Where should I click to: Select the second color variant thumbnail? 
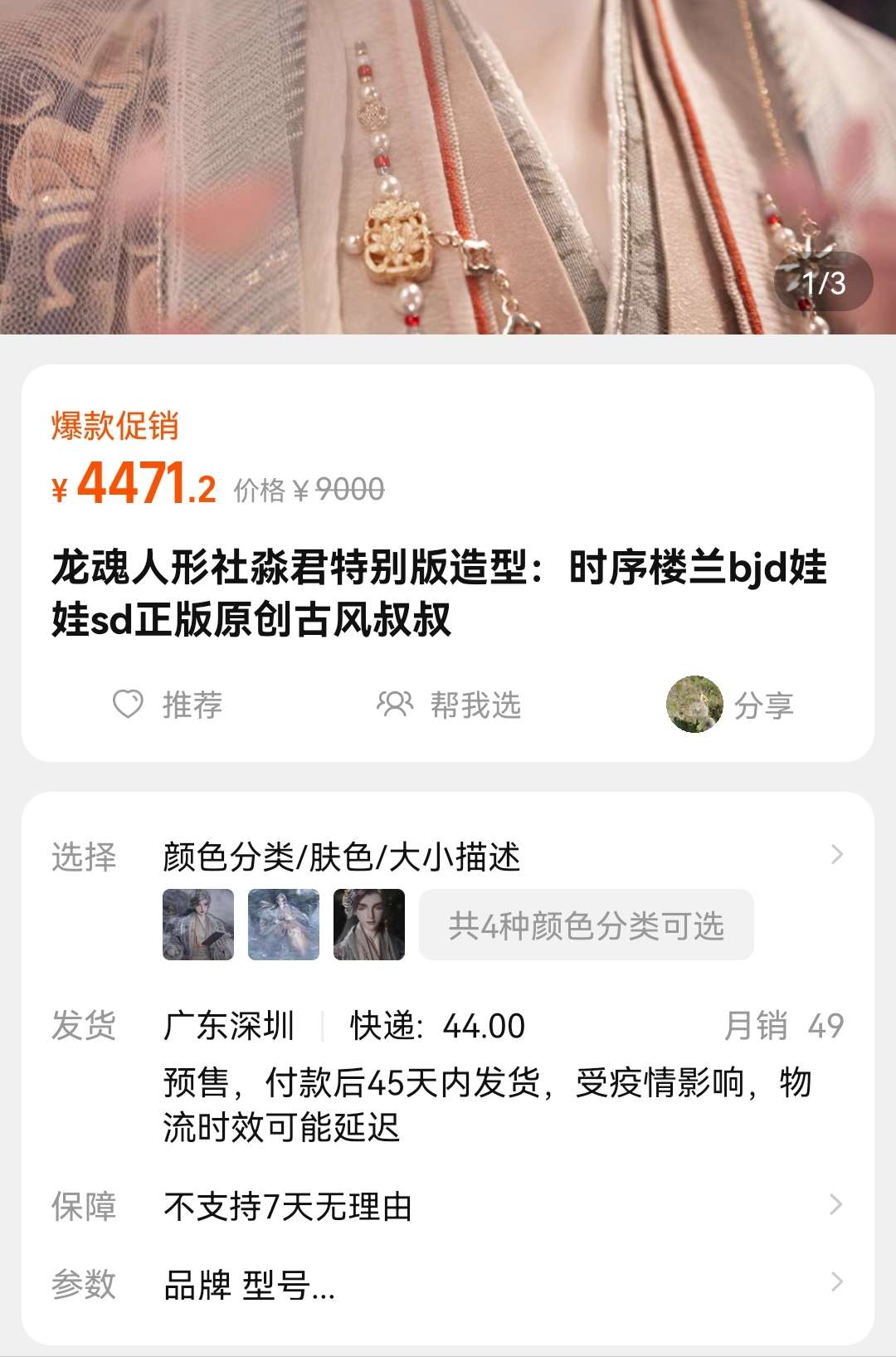coord(284,925)
